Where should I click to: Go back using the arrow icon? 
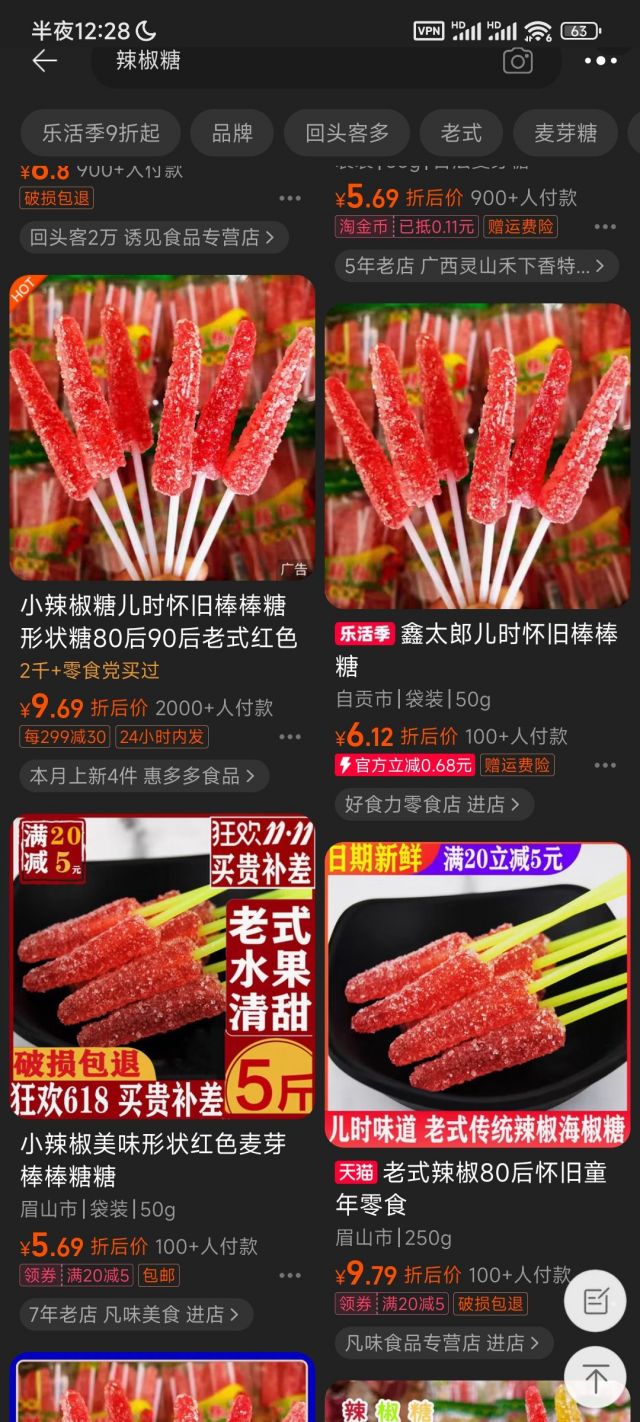44,61
